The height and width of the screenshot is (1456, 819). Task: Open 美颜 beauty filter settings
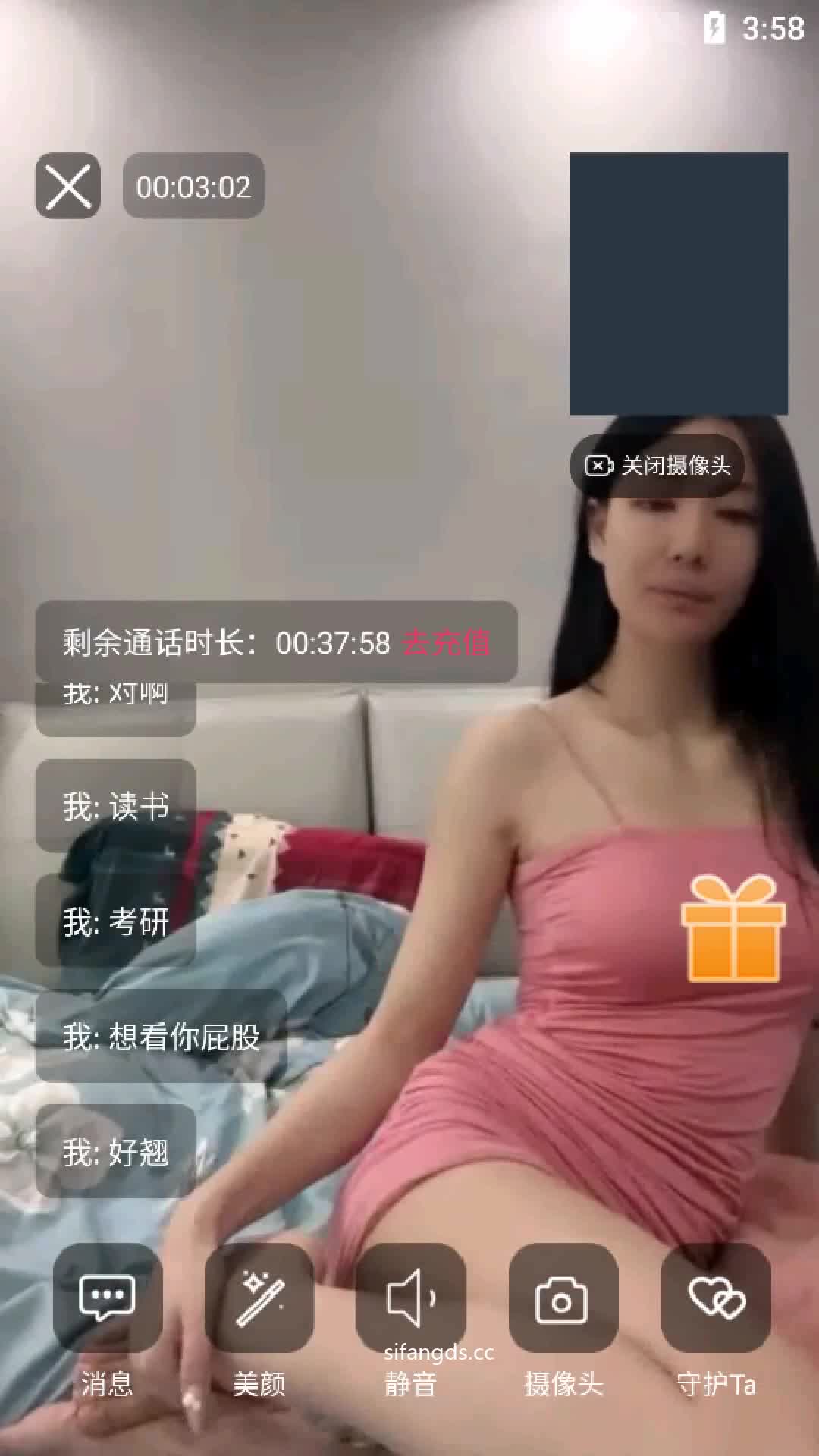tap(259, 1298)
